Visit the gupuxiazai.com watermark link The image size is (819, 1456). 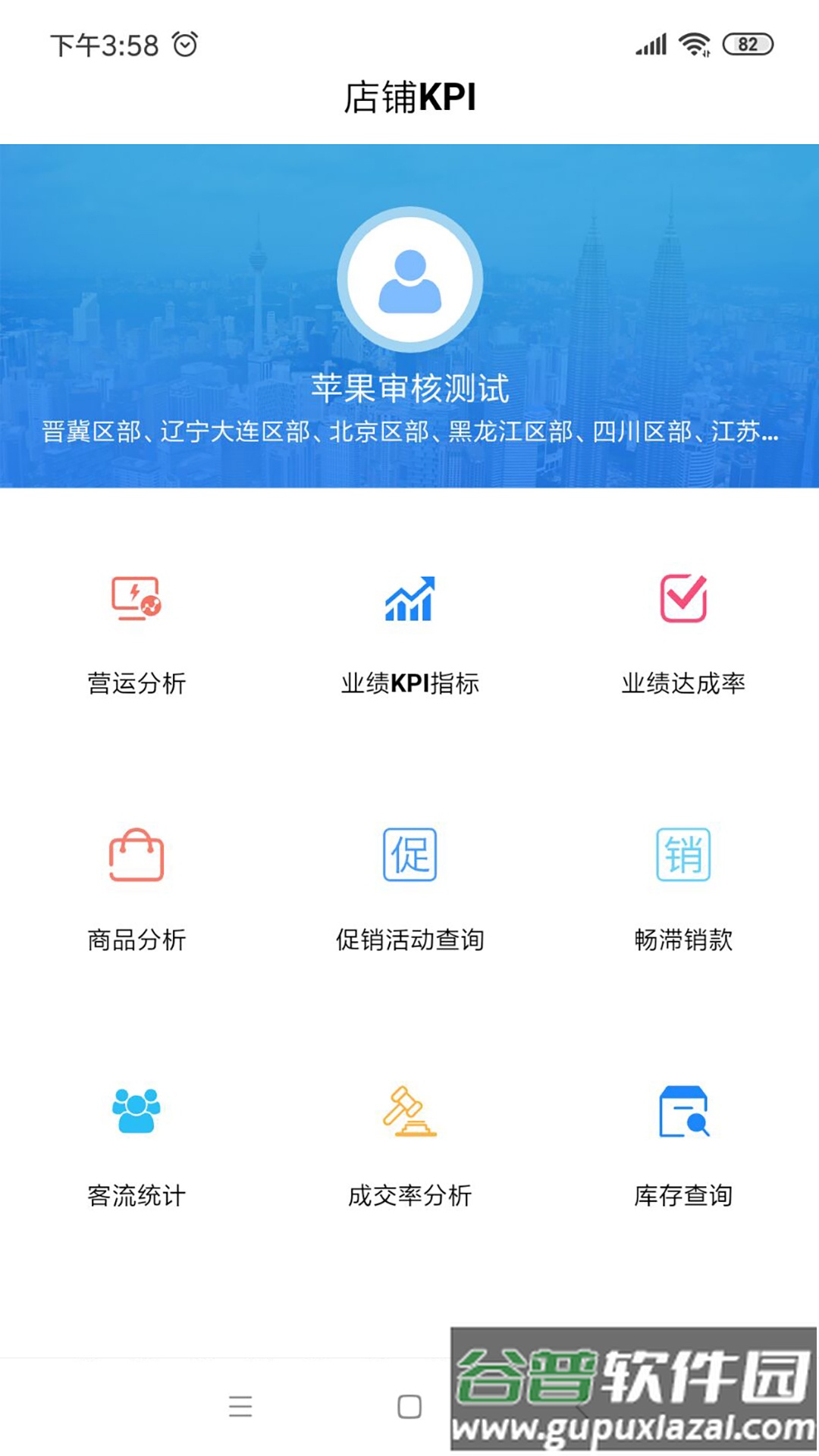(x=629, y=1426)
